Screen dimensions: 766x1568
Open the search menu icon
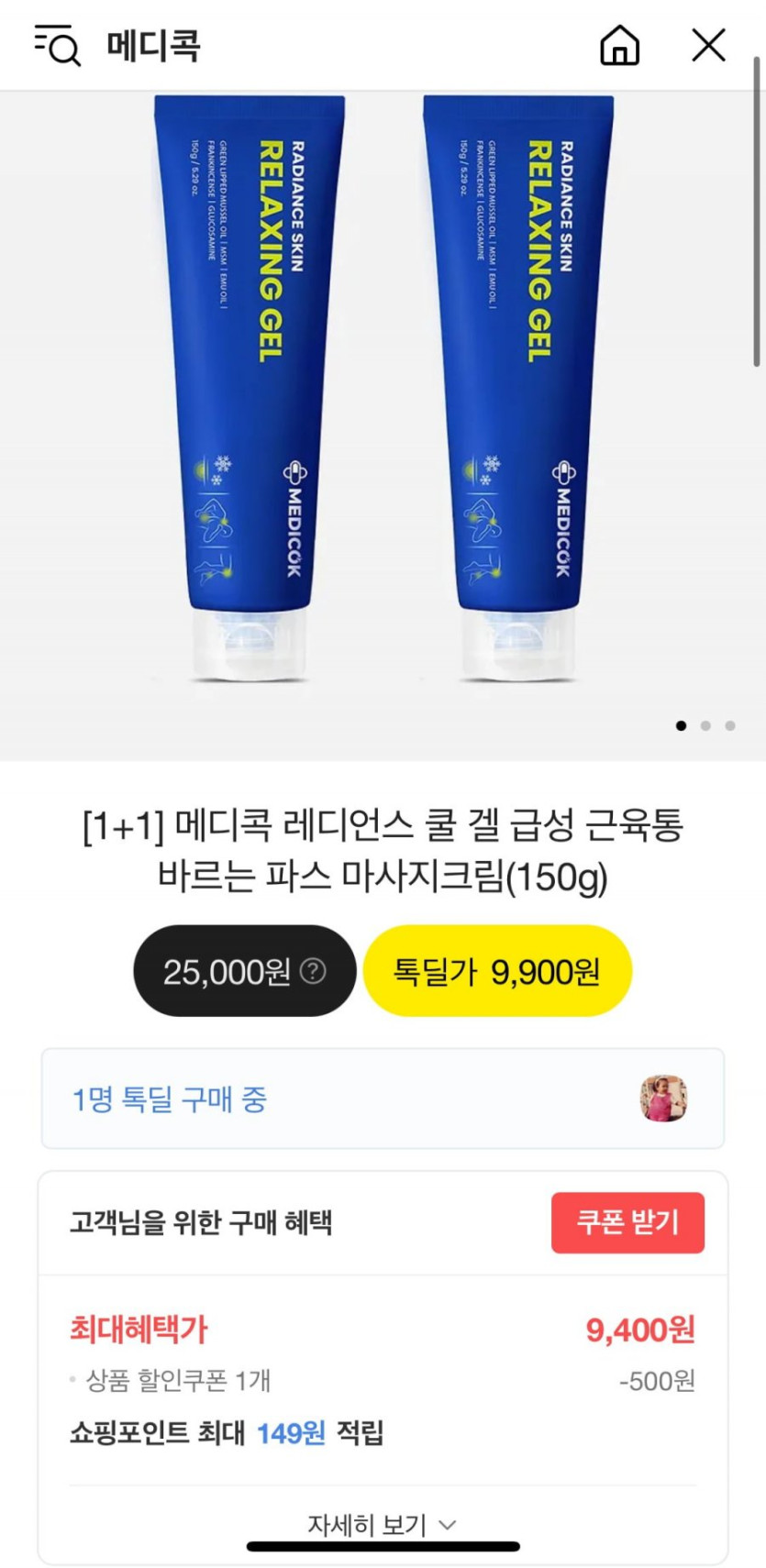click(58, 45)
